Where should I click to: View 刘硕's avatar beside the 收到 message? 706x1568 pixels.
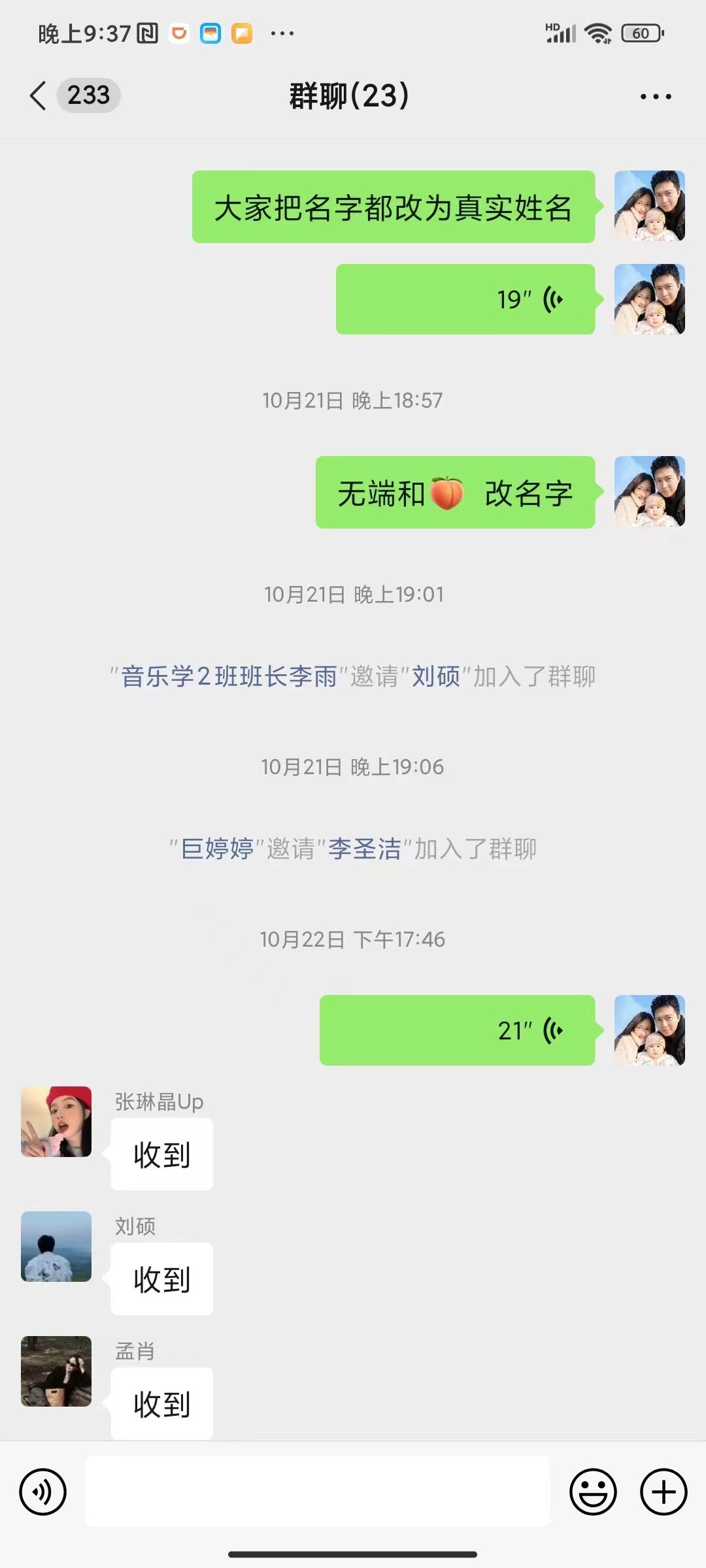(x=56, y=1247)
